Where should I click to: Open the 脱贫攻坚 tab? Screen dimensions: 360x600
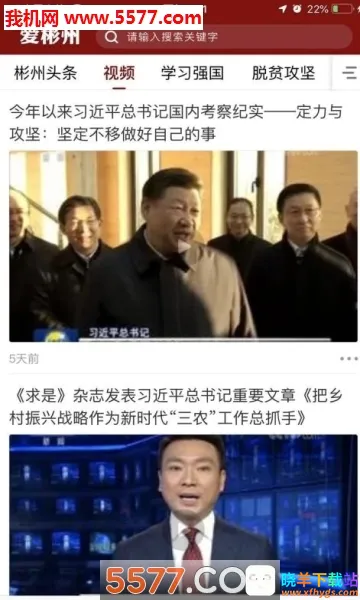[283, 73]
